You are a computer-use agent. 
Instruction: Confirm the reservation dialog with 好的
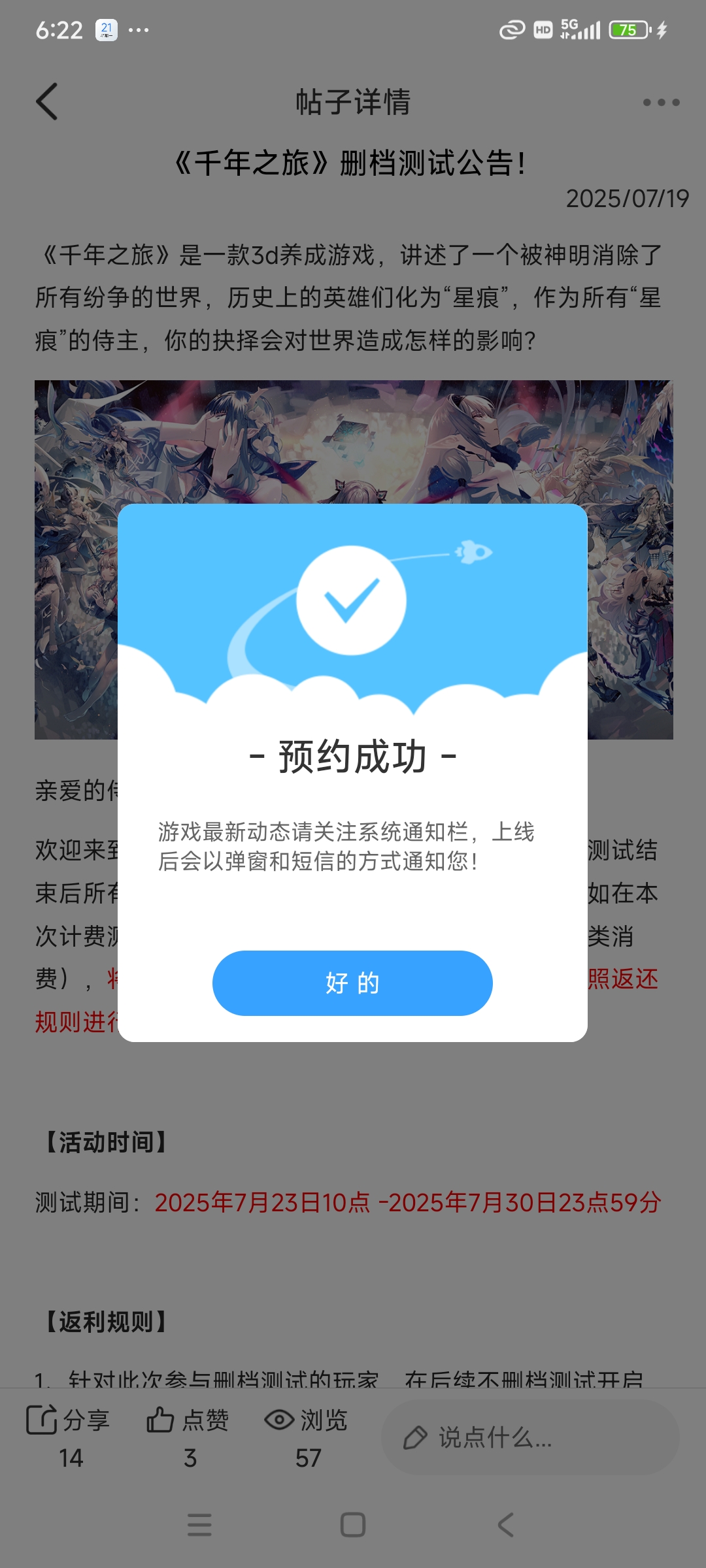click(x=352, y=983)
